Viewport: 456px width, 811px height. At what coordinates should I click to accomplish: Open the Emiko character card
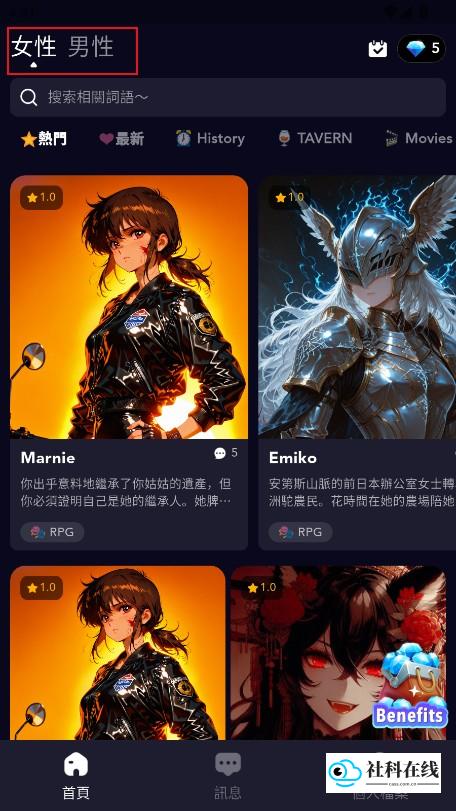[357, 363]
